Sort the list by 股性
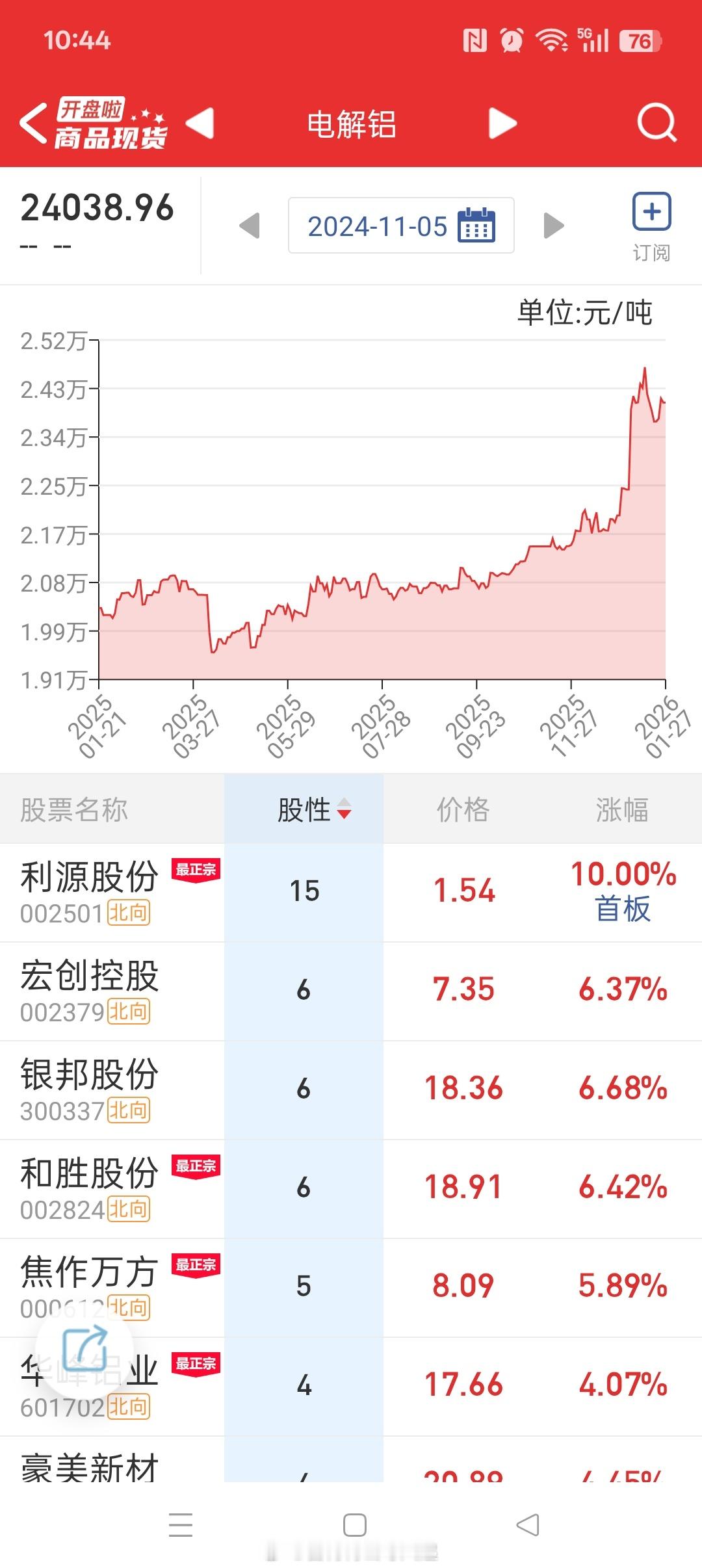 click(x=315, y=809)
